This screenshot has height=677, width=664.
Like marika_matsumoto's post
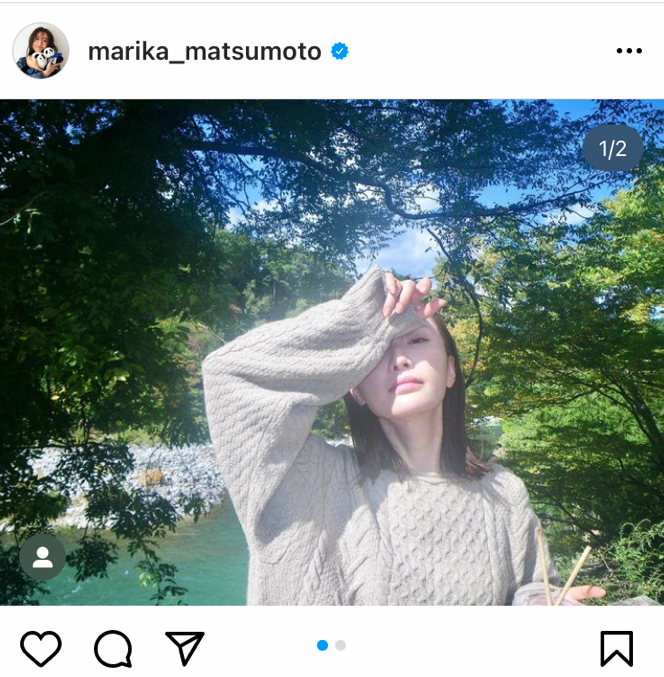[x=41, y=649]
